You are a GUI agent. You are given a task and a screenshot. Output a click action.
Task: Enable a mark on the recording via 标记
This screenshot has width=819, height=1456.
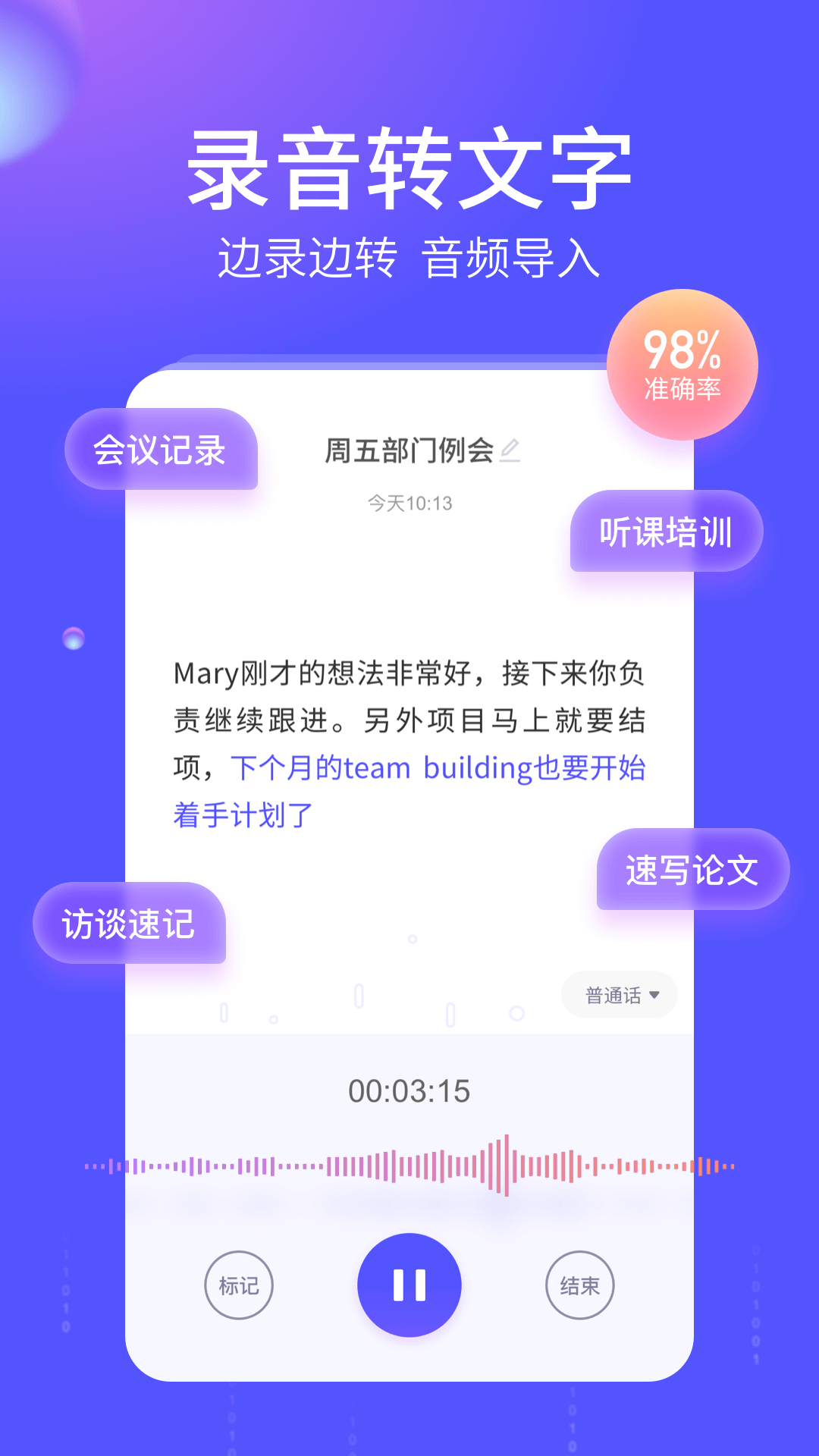(x=238, y=1285)
